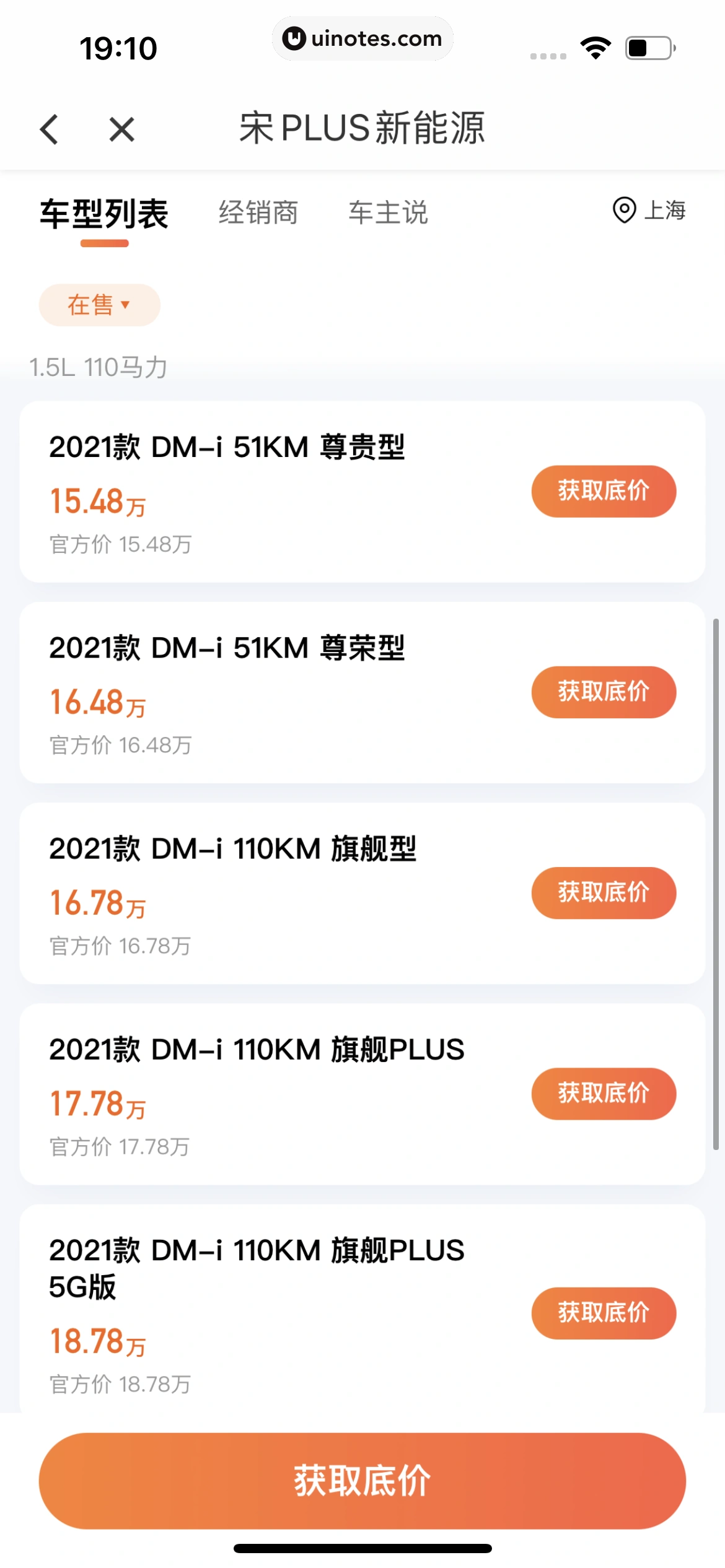Tap the large bottom 获取底价 button

coord(362,1481)
